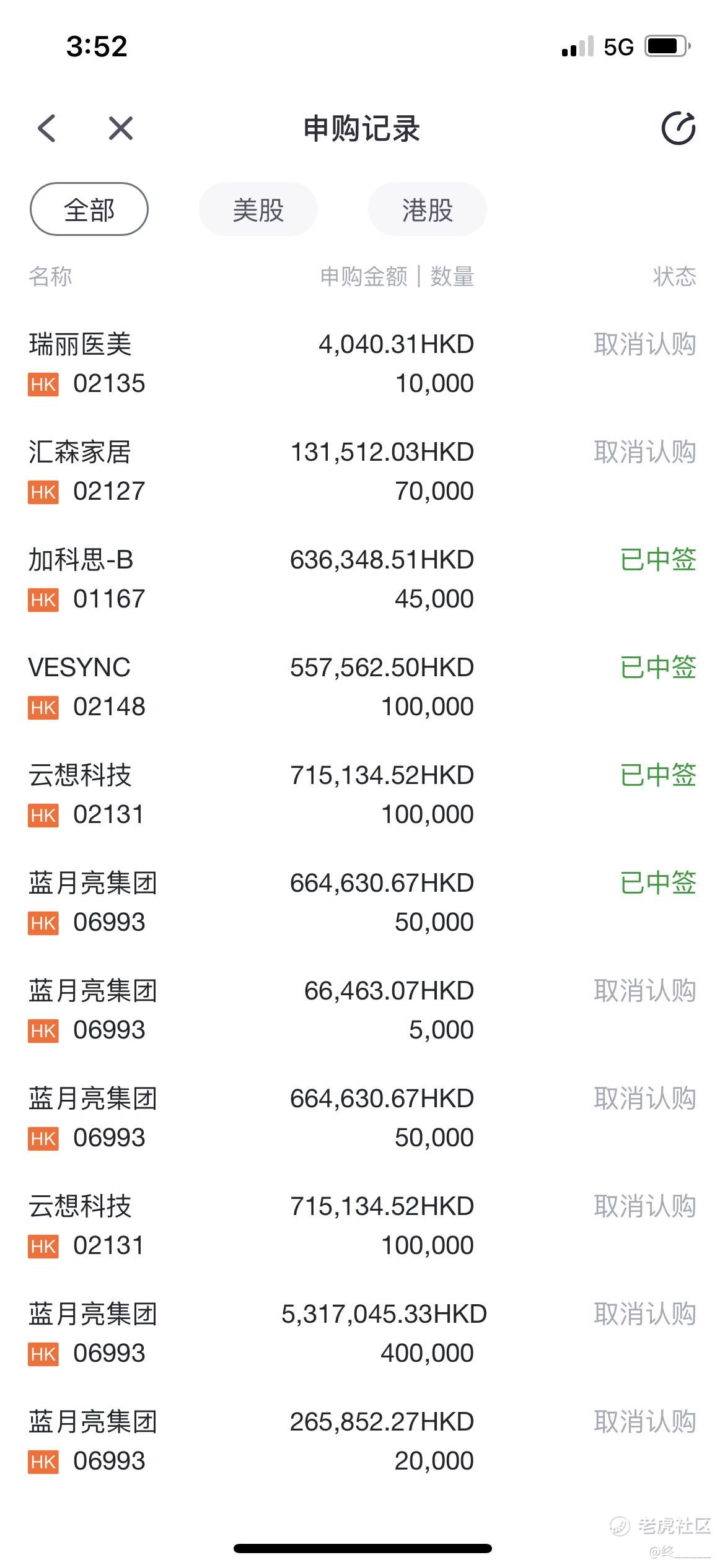The height and width of the screenshot is (1568, 725).
Task: Open 蓝月亮集团 record of 265,852.27HKD
Action: 362,1441
